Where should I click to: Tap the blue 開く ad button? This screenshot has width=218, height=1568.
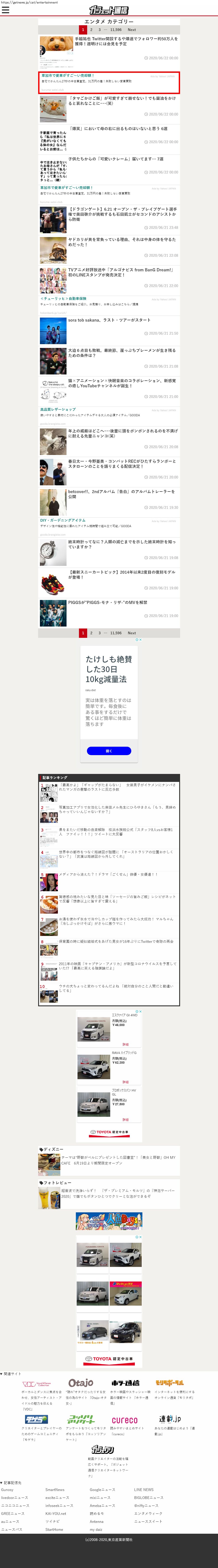click(109, 750)
